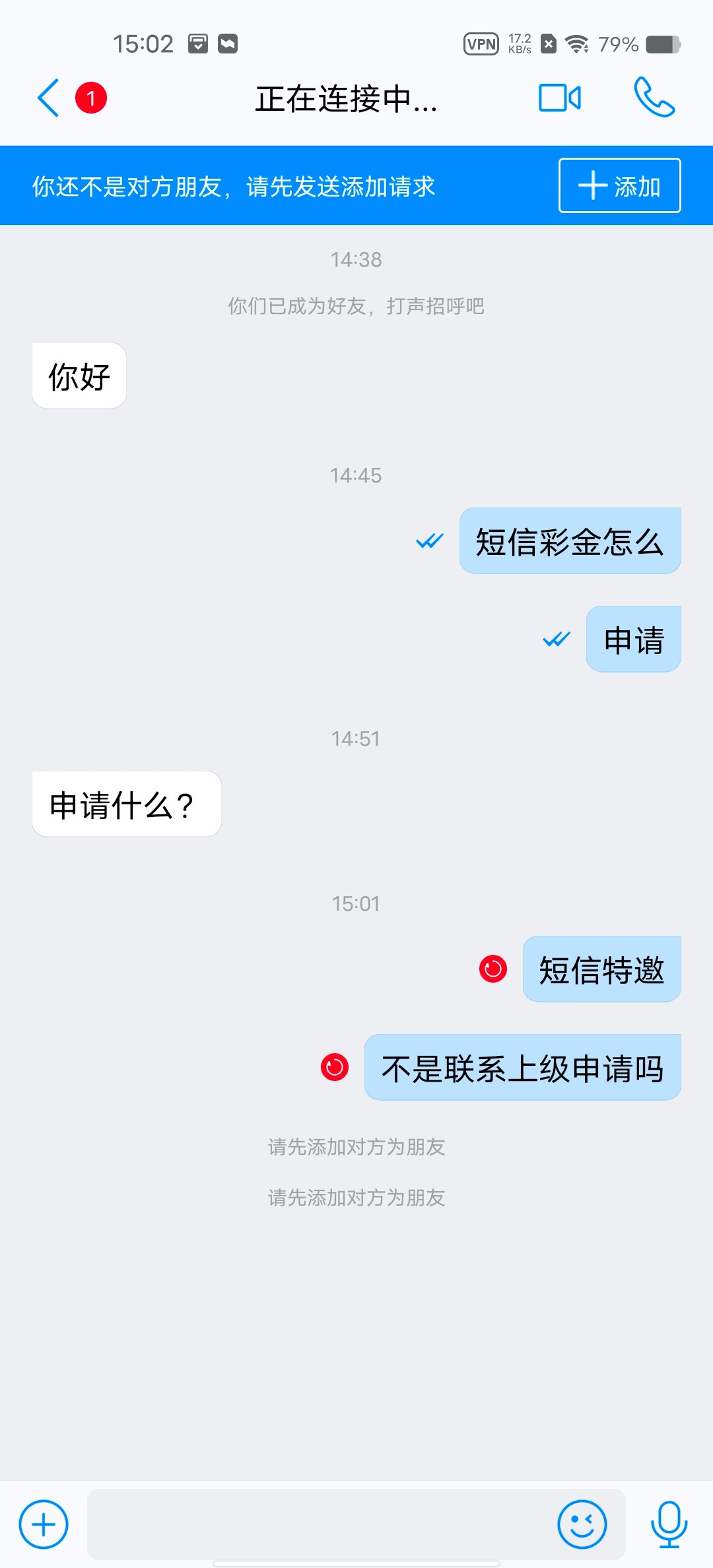Tap the 添加 button to add friend

coord(619,185)
